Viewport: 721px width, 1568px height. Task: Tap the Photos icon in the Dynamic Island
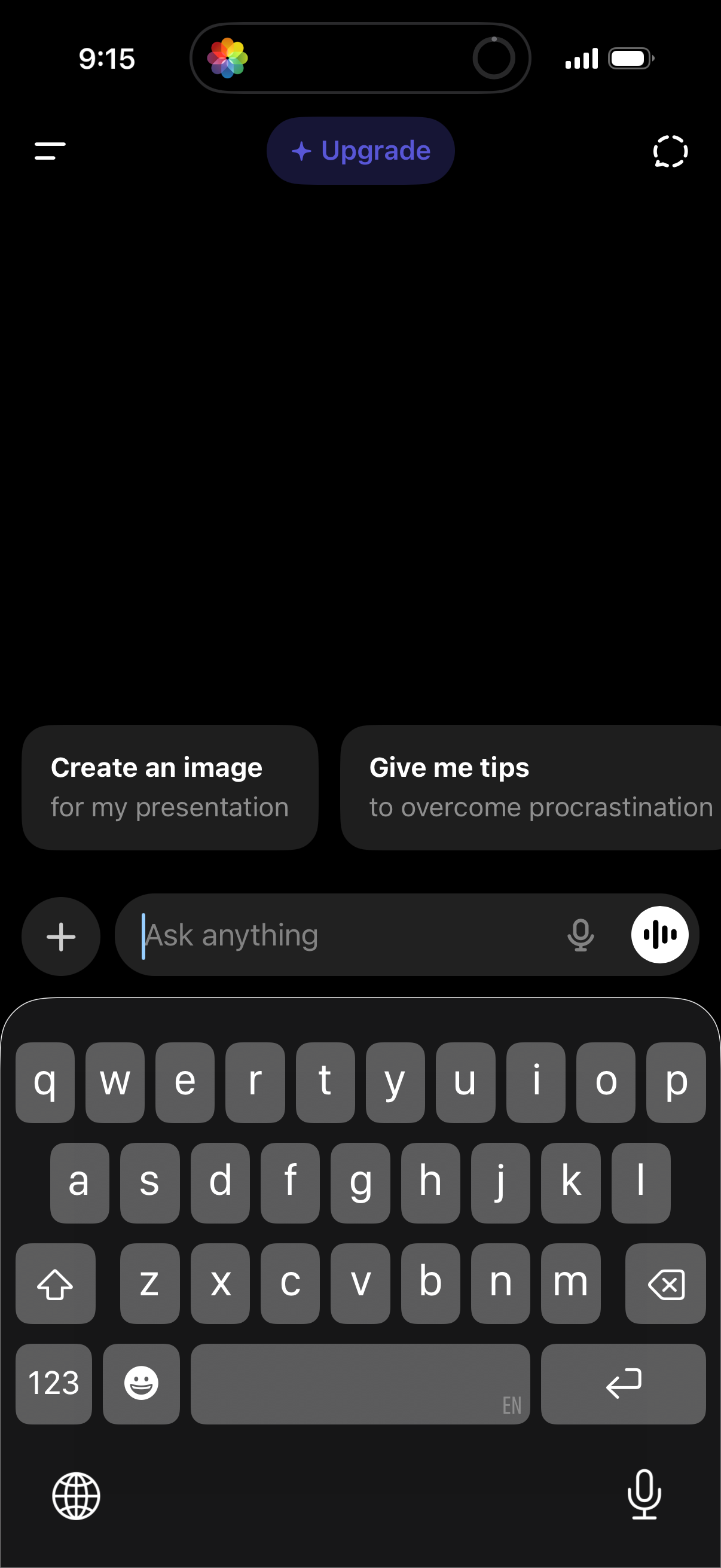(x=228, y=57)
